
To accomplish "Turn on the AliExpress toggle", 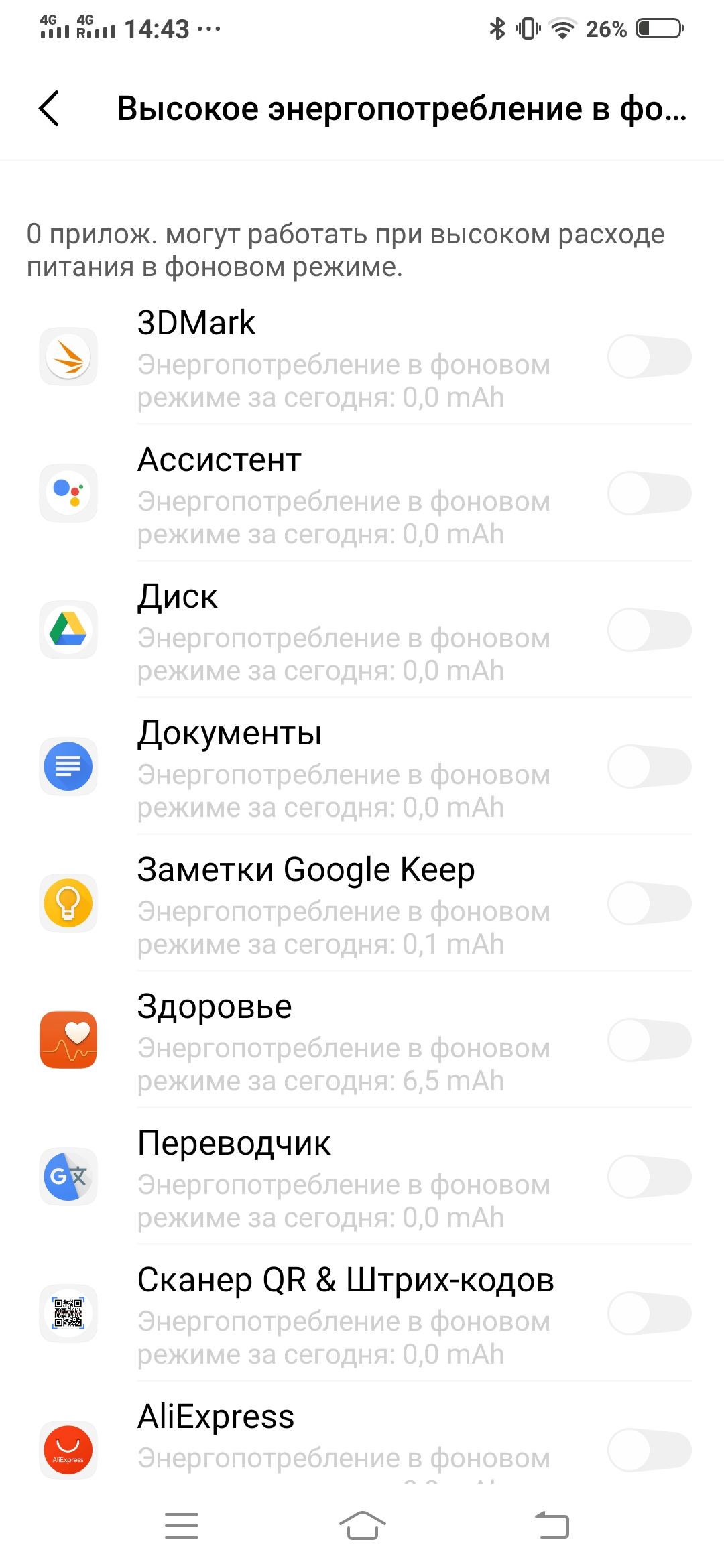I will [x=649, y=1451].
